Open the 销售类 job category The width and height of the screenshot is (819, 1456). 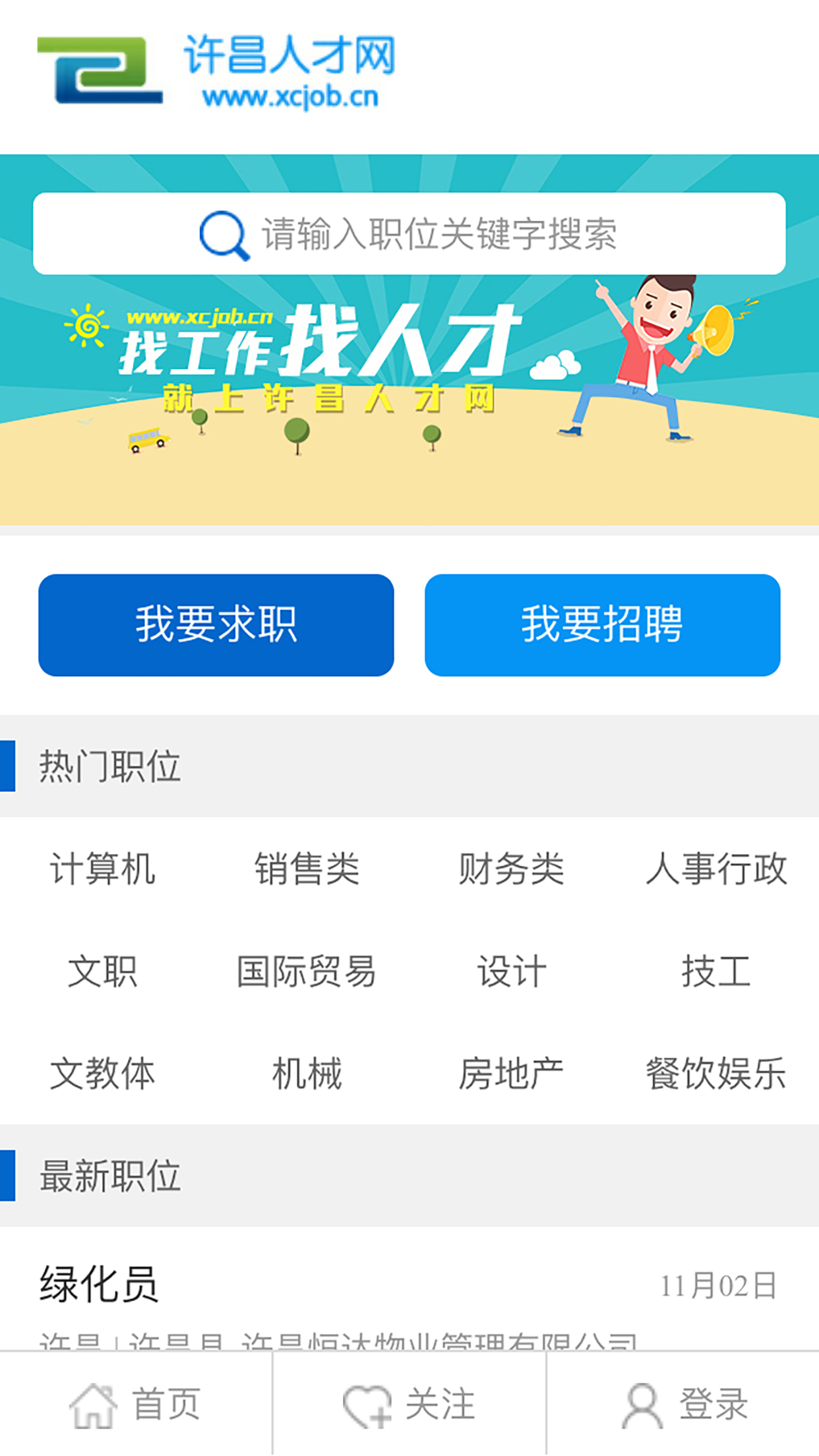(307, 868)
